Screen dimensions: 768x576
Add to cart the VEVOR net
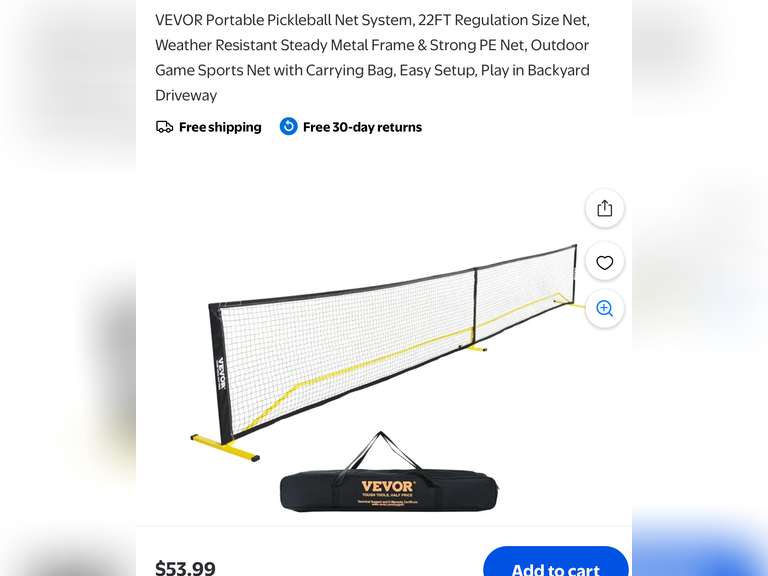click(x=555, y=565)
